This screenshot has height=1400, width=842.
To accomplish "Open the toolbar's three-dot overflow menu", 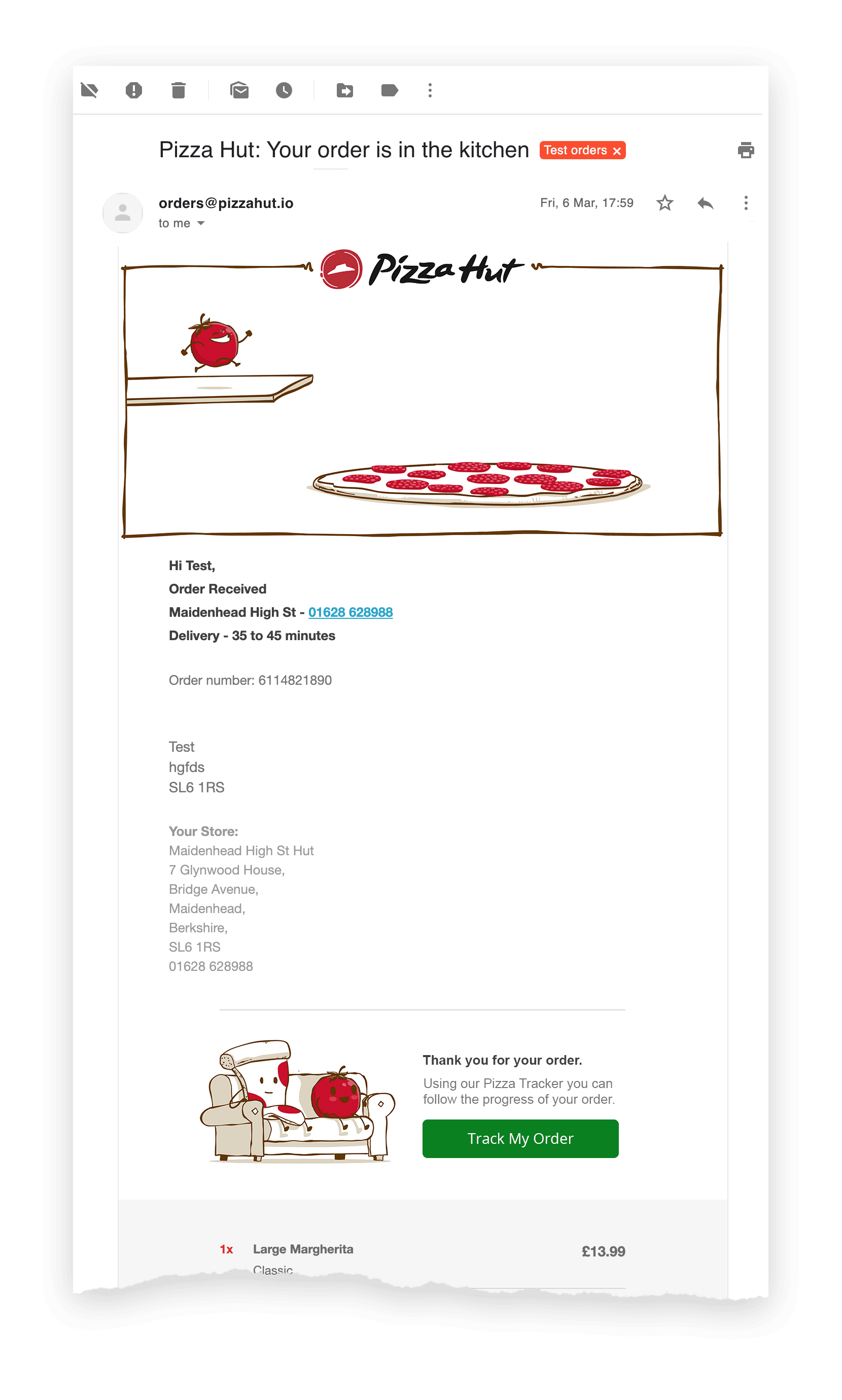I will 430,90.
